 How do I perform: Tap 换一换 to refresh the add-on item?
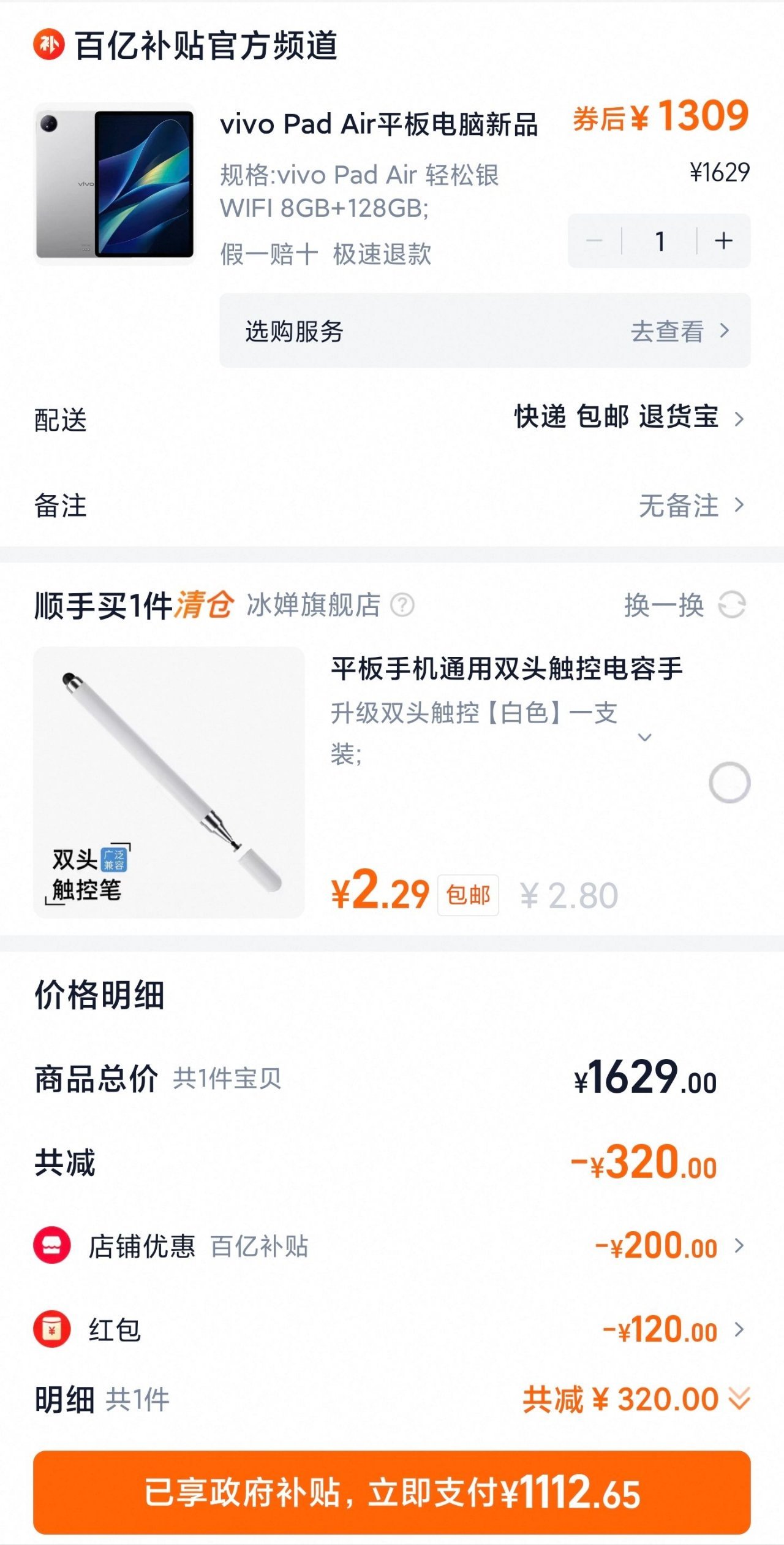coord(684,605)
